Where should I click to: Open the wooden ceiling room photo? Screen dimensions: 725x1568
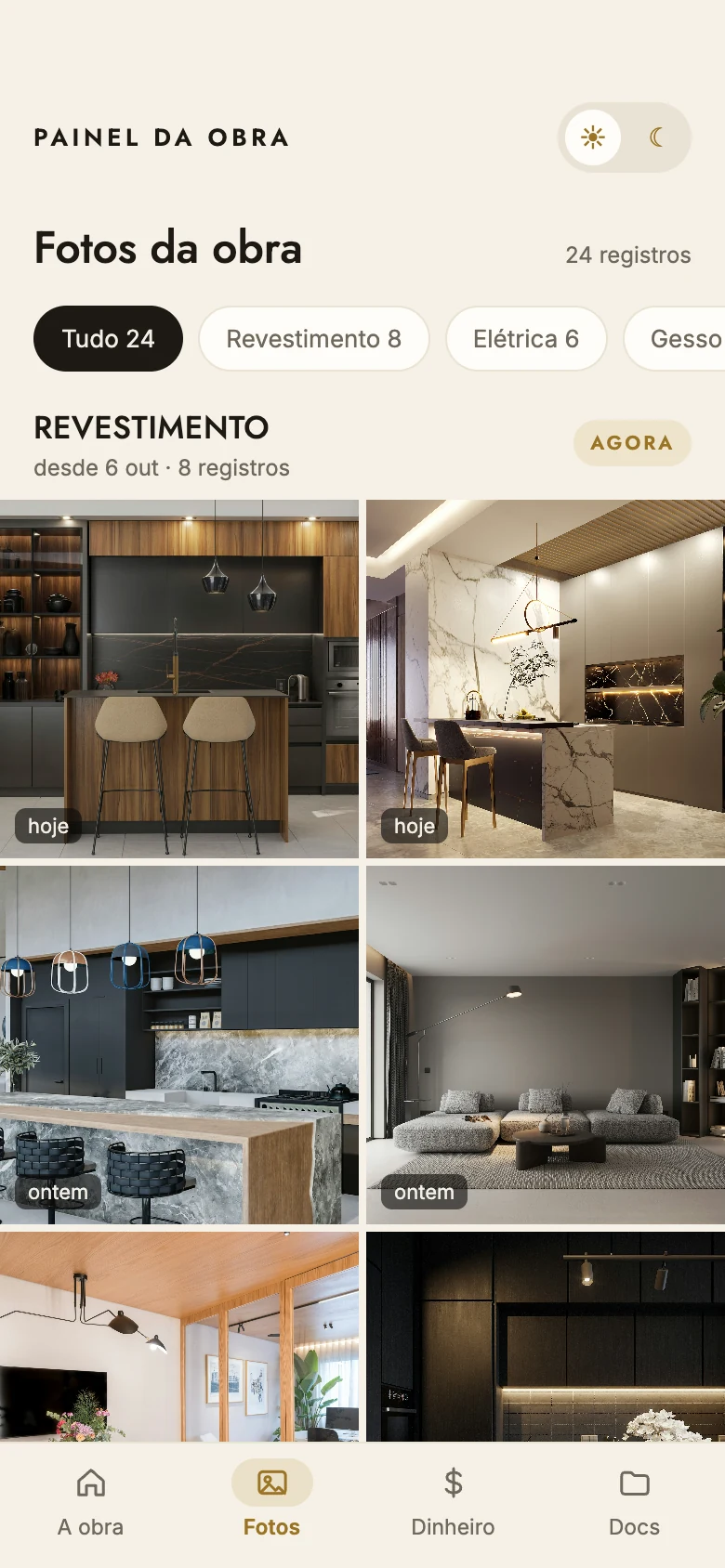click(x=179, y=1337)
